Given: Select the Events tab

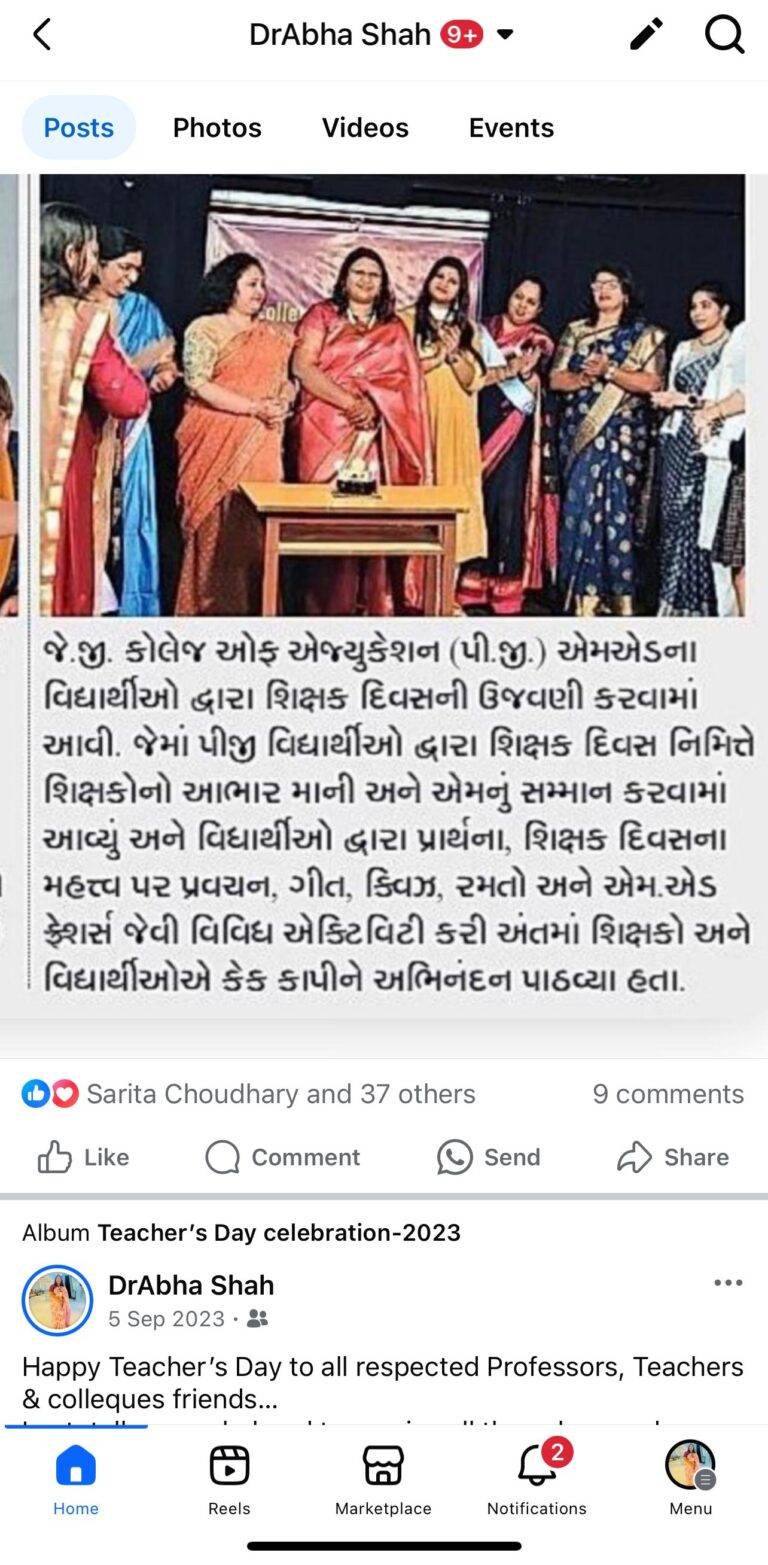Looking at the screenshot, I should point(511,128).
